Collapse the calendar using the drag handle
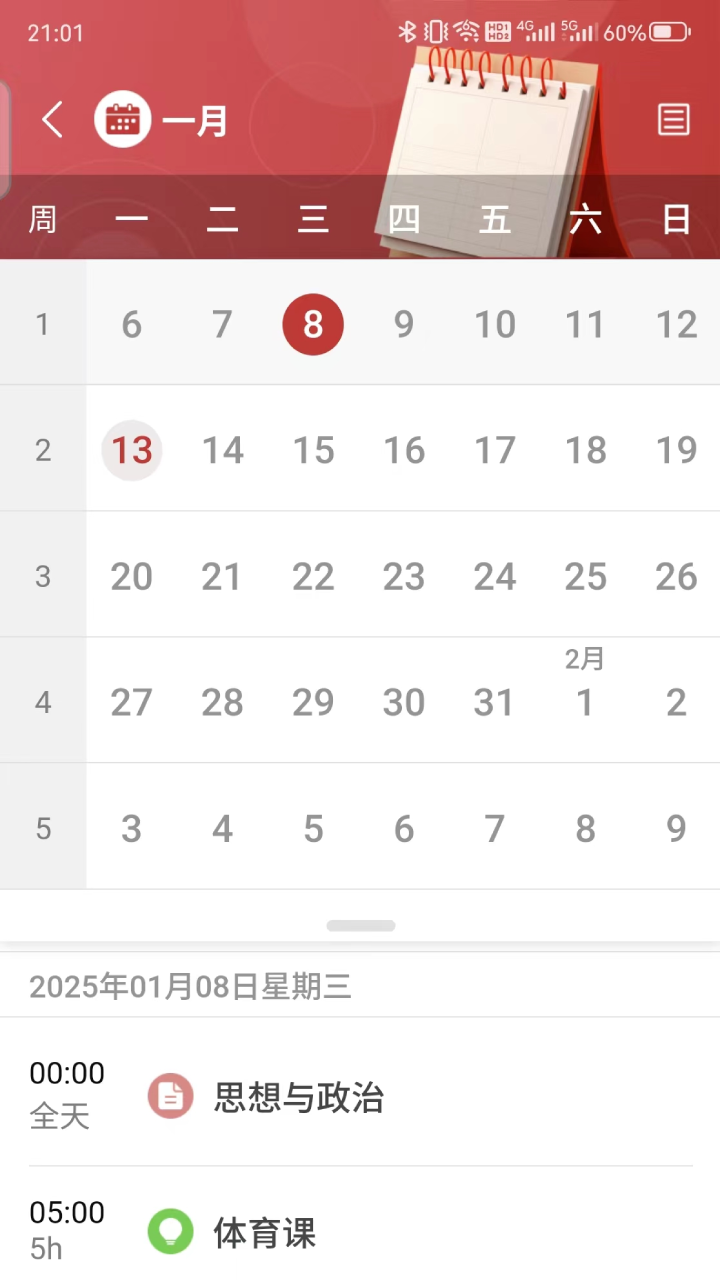This screenshot has width=720, height=1280. click(x=360, y=925)
